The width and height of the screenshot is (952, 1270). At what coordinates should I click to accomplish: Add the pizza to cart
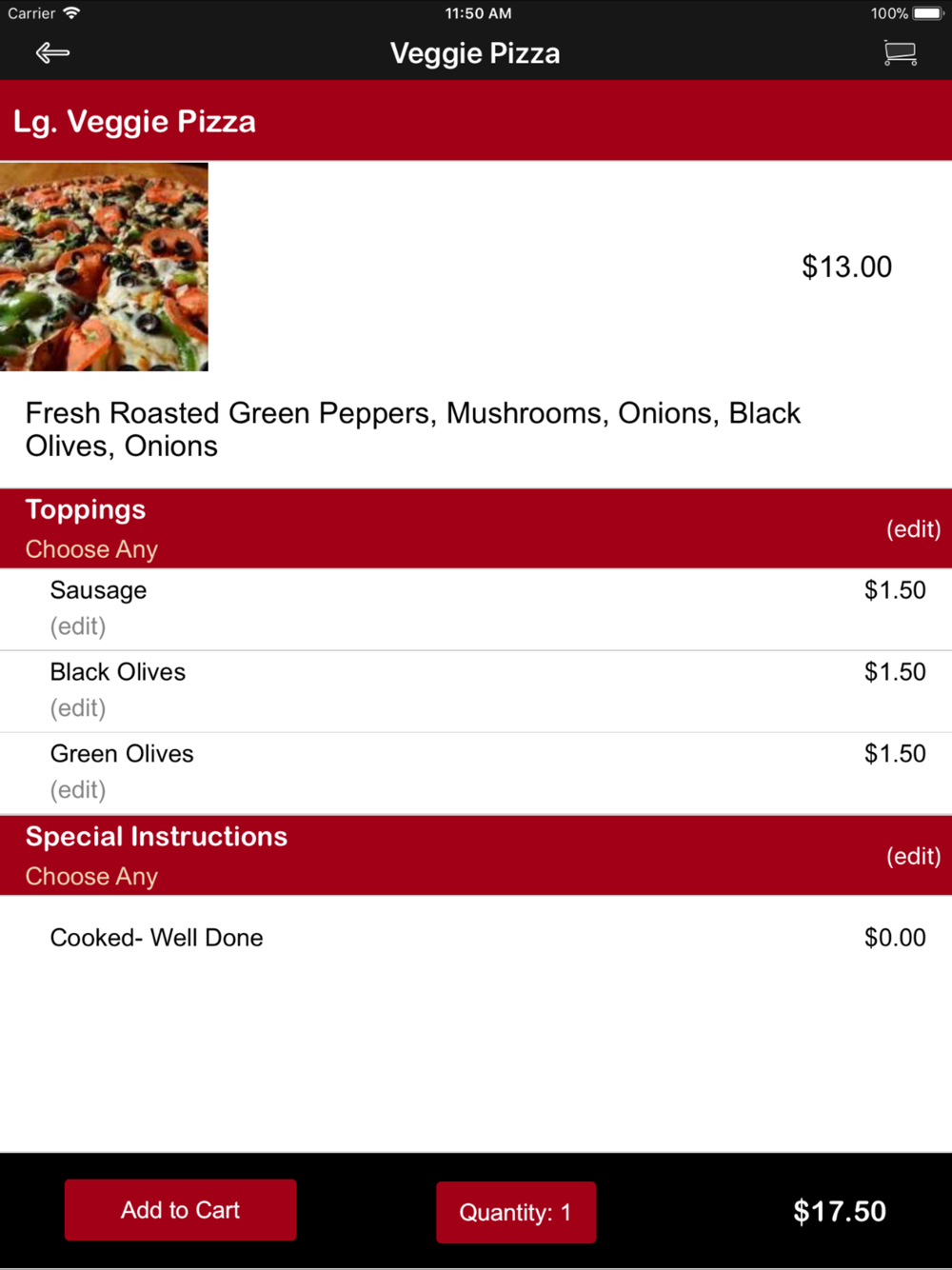pos(181,1210)
